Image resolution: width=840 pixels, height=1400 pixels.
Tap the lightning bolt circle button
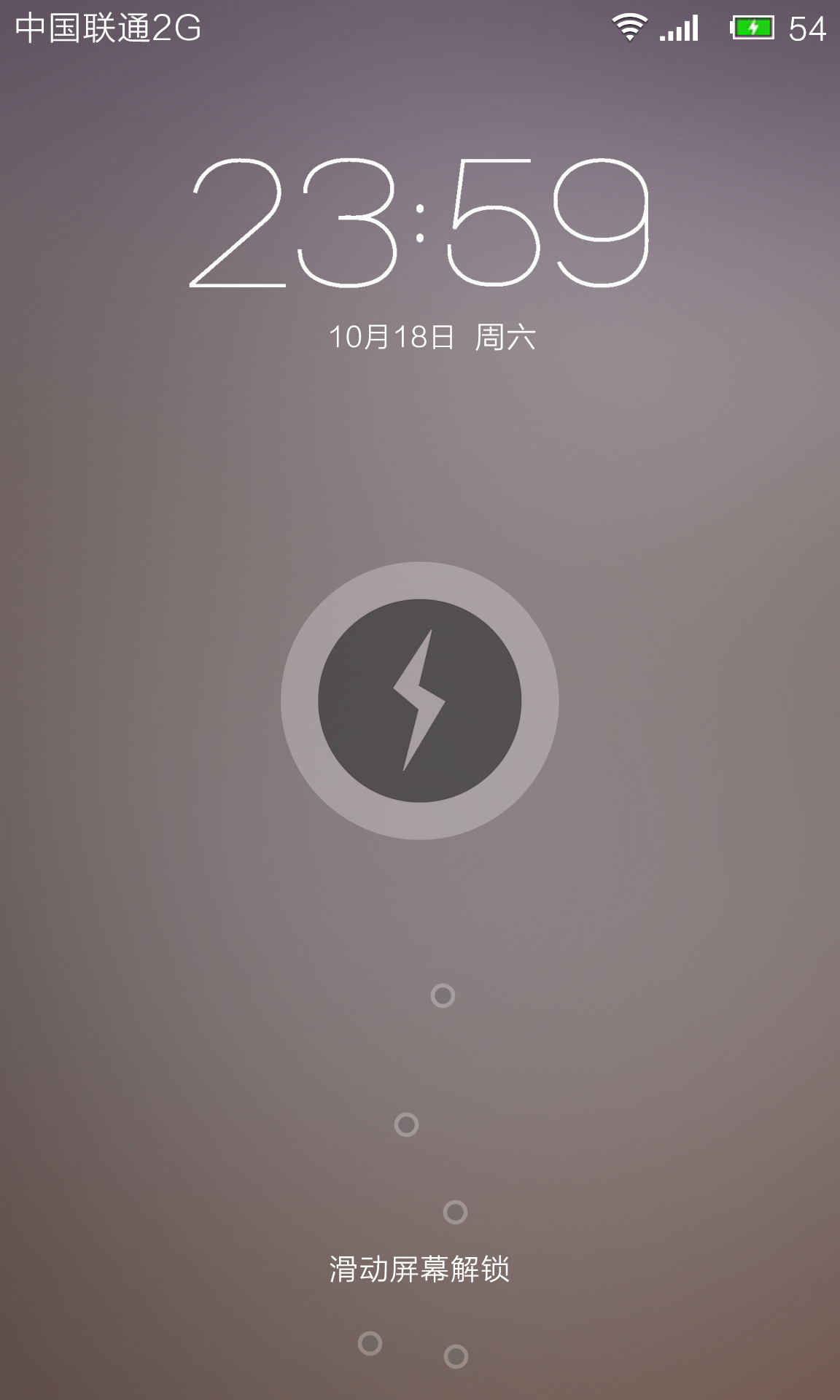(x=419, y=701)
